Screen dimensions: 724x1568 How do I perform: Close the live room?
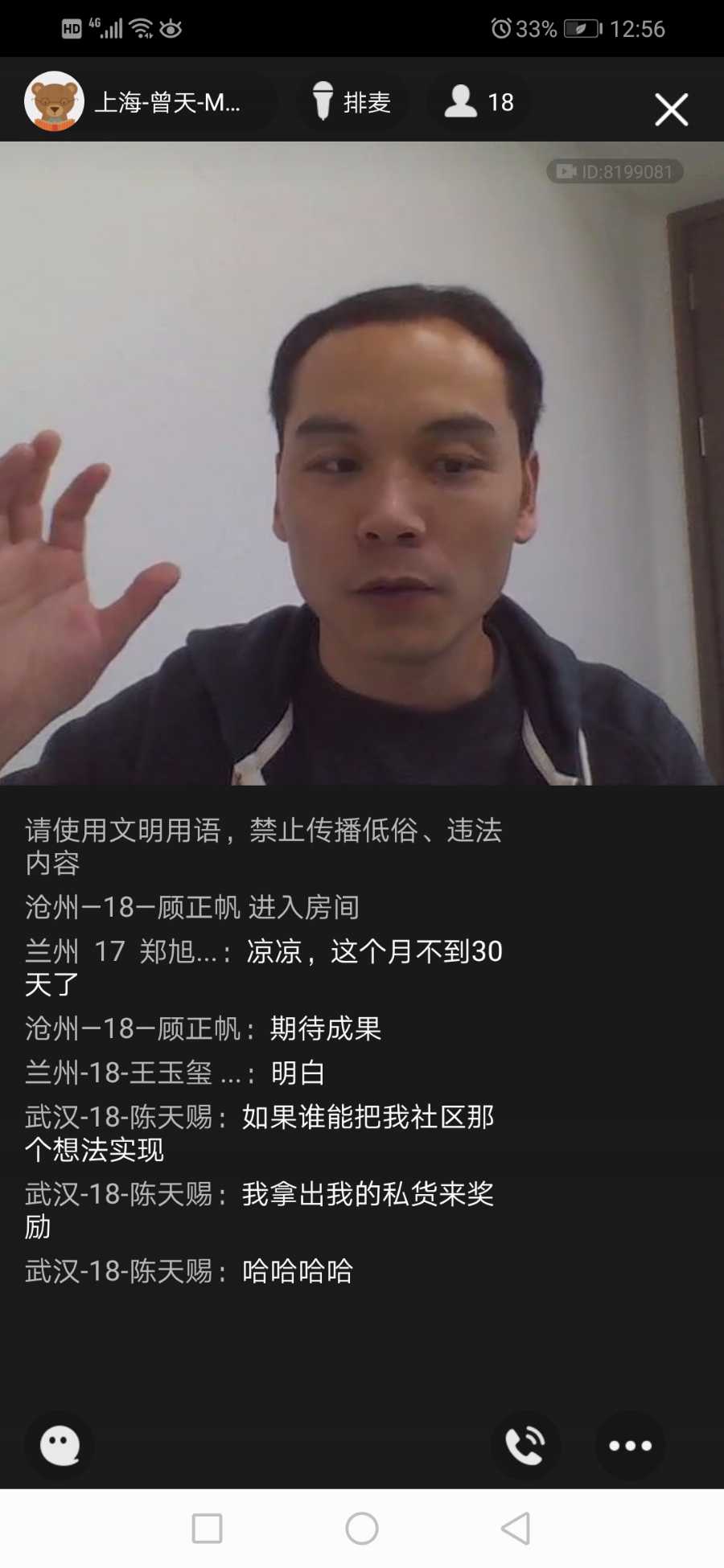coord(671,109)
